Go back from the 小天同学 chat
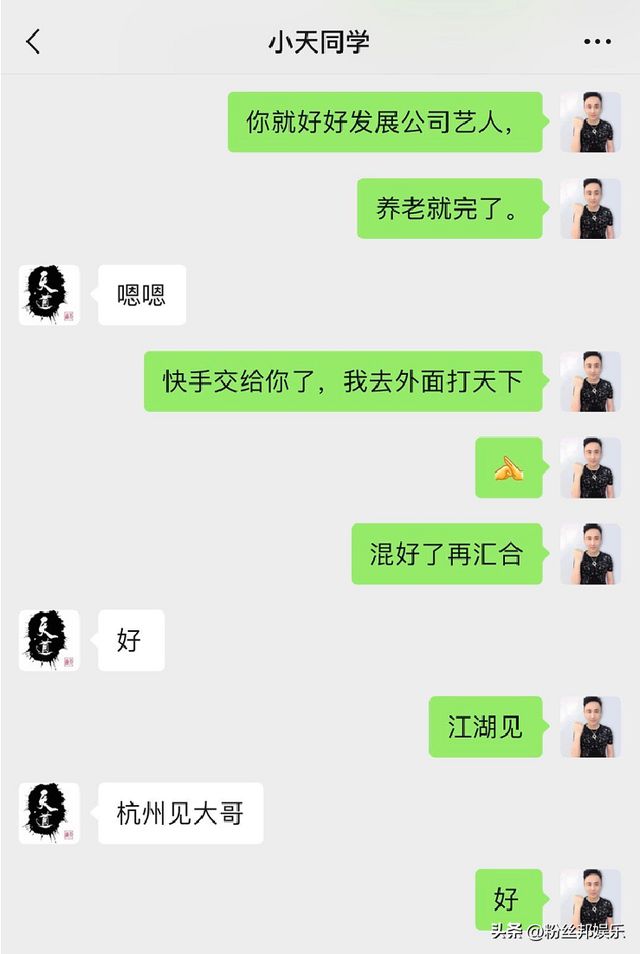This screenshot has width=640, height=954. tap(33, 42)
